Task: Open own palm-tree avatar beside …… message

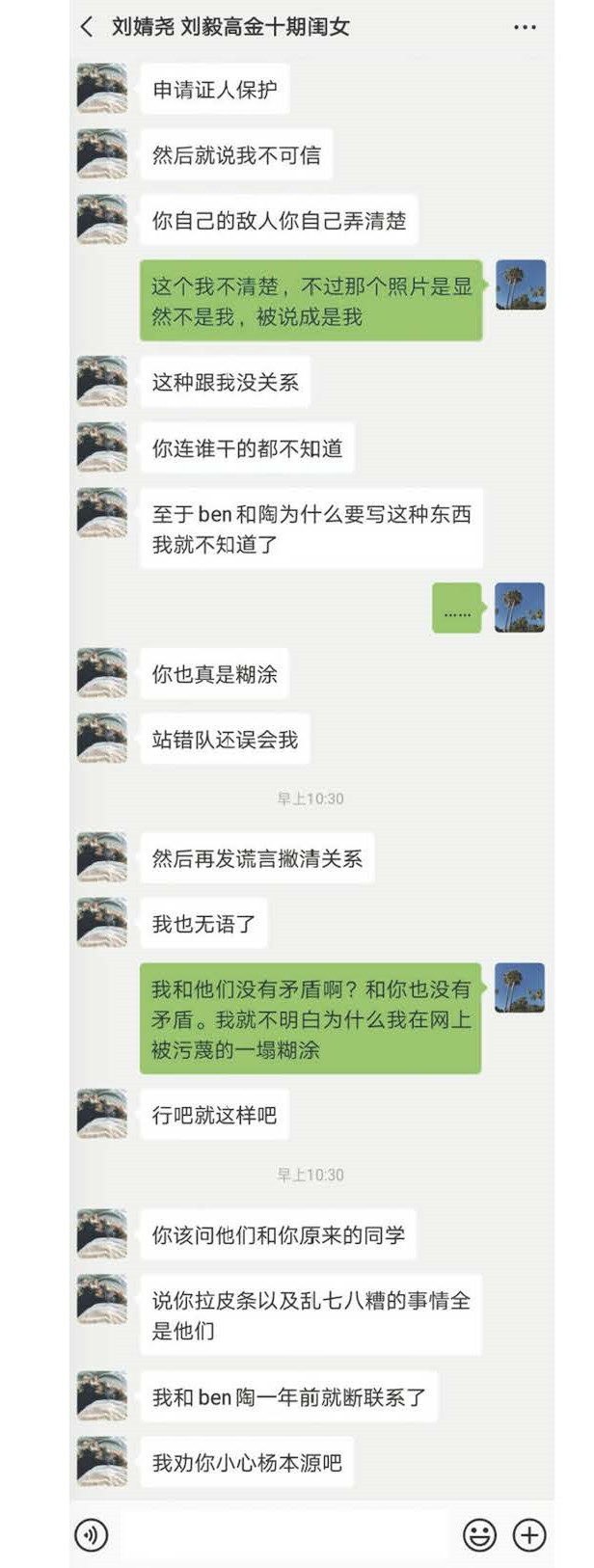Action: coord(520,608)
